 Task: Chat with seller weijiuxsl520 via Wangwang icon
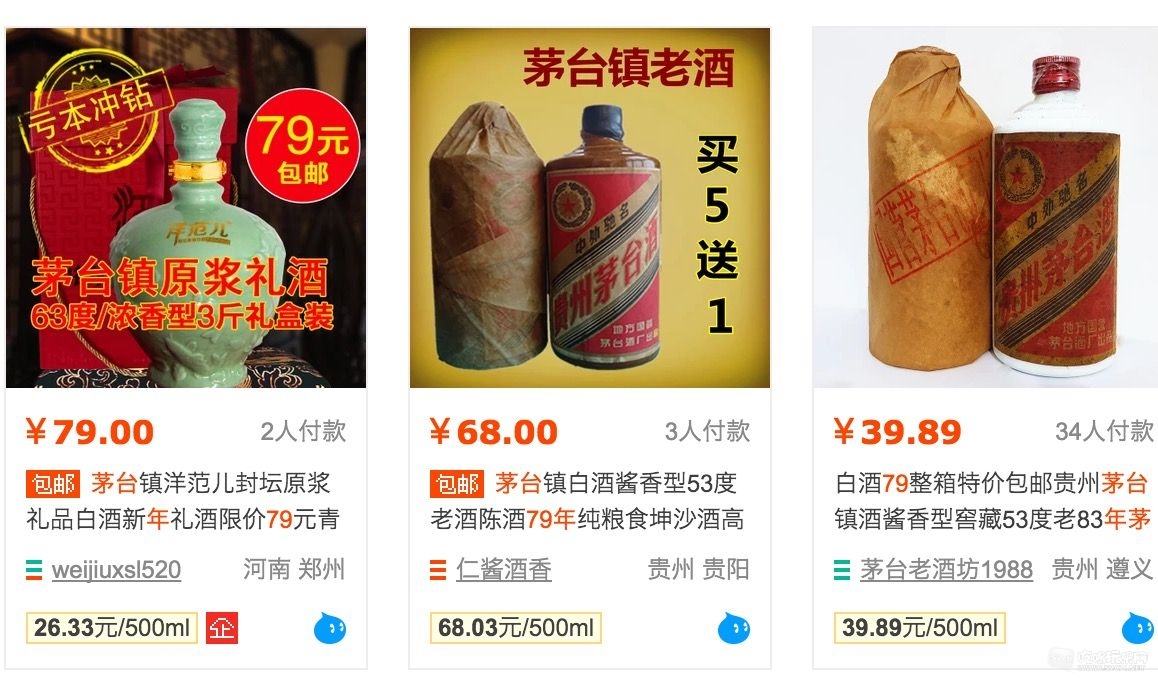(330, 629)
